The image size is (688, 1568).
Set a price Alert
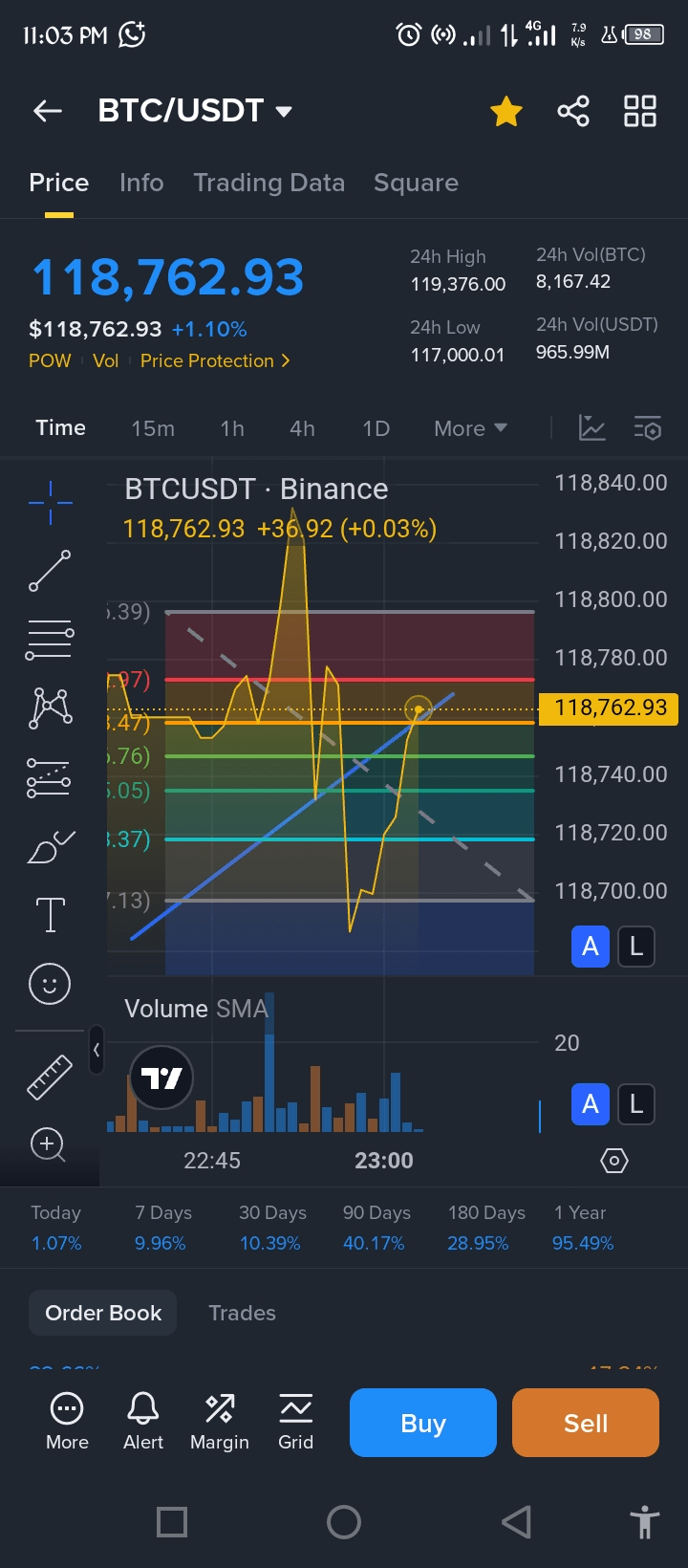[143, 1421]
